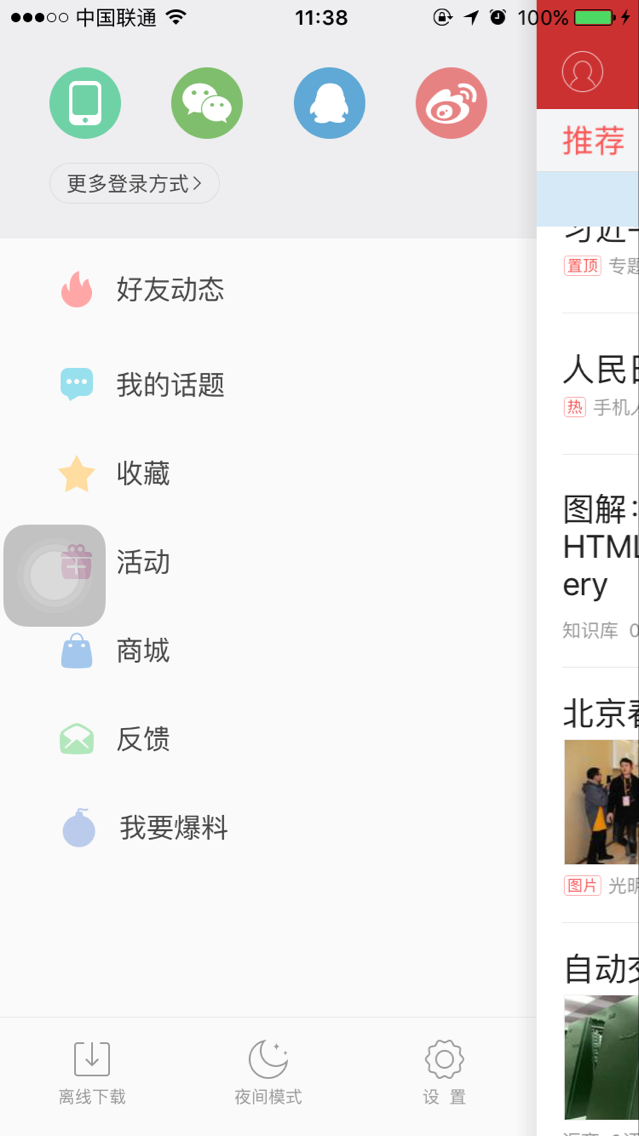Screen dimensions: 639x1136
Task: Open 反馈 feedback page
Action: (143, 739)
